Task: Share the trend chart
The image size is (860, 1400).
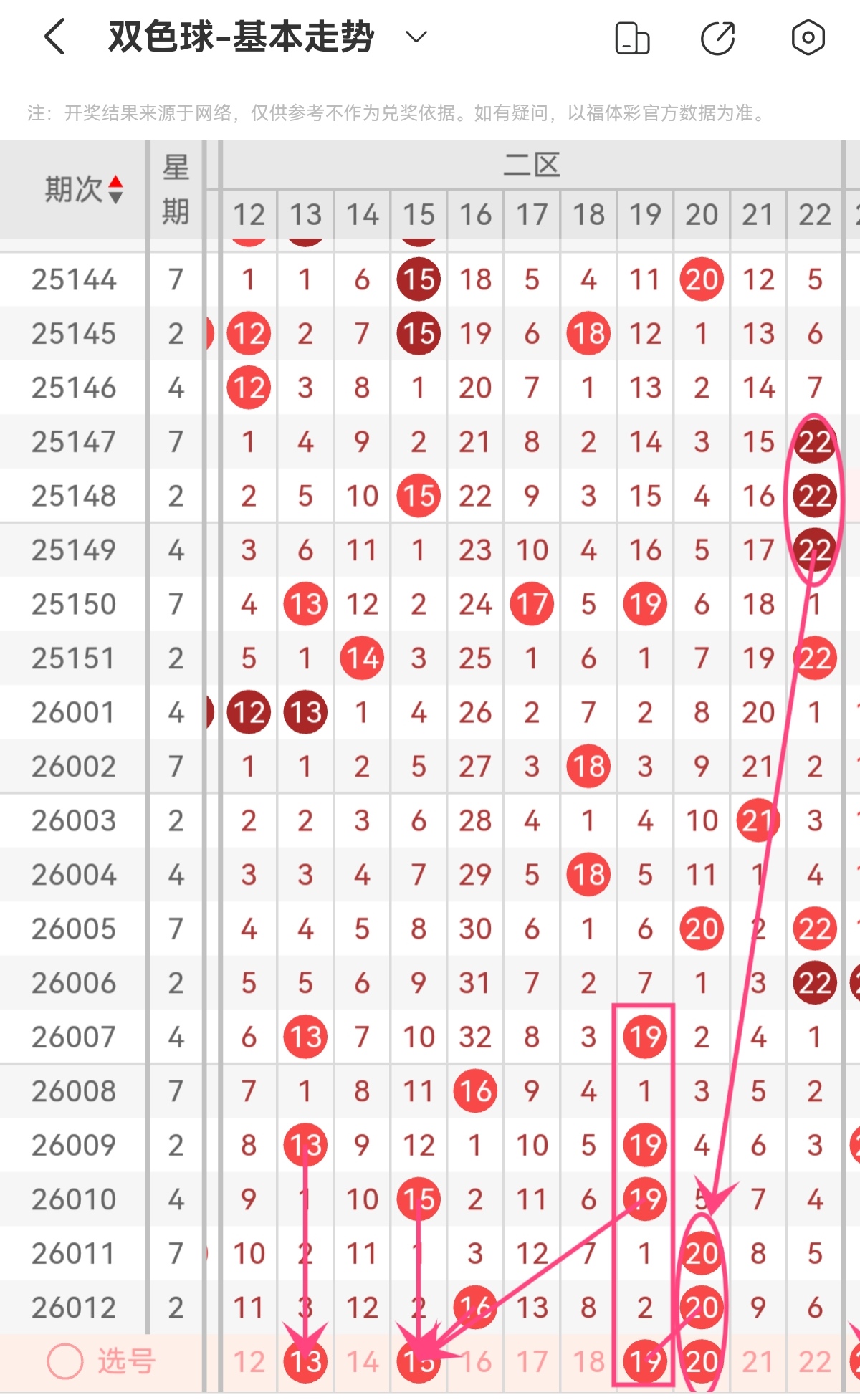Action: tap(718, 38)
